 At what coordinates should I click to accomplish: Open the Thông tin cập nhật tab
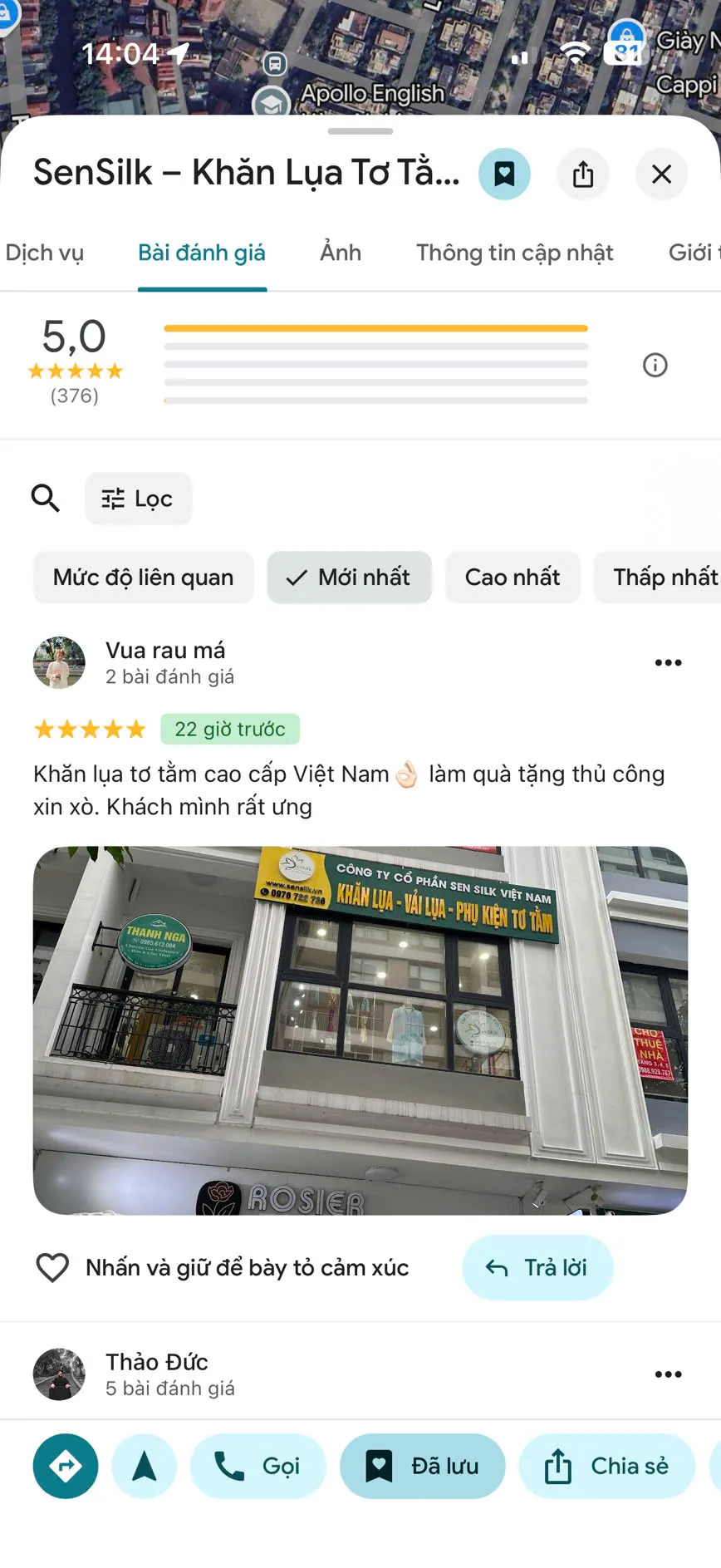tap(514, 253)
